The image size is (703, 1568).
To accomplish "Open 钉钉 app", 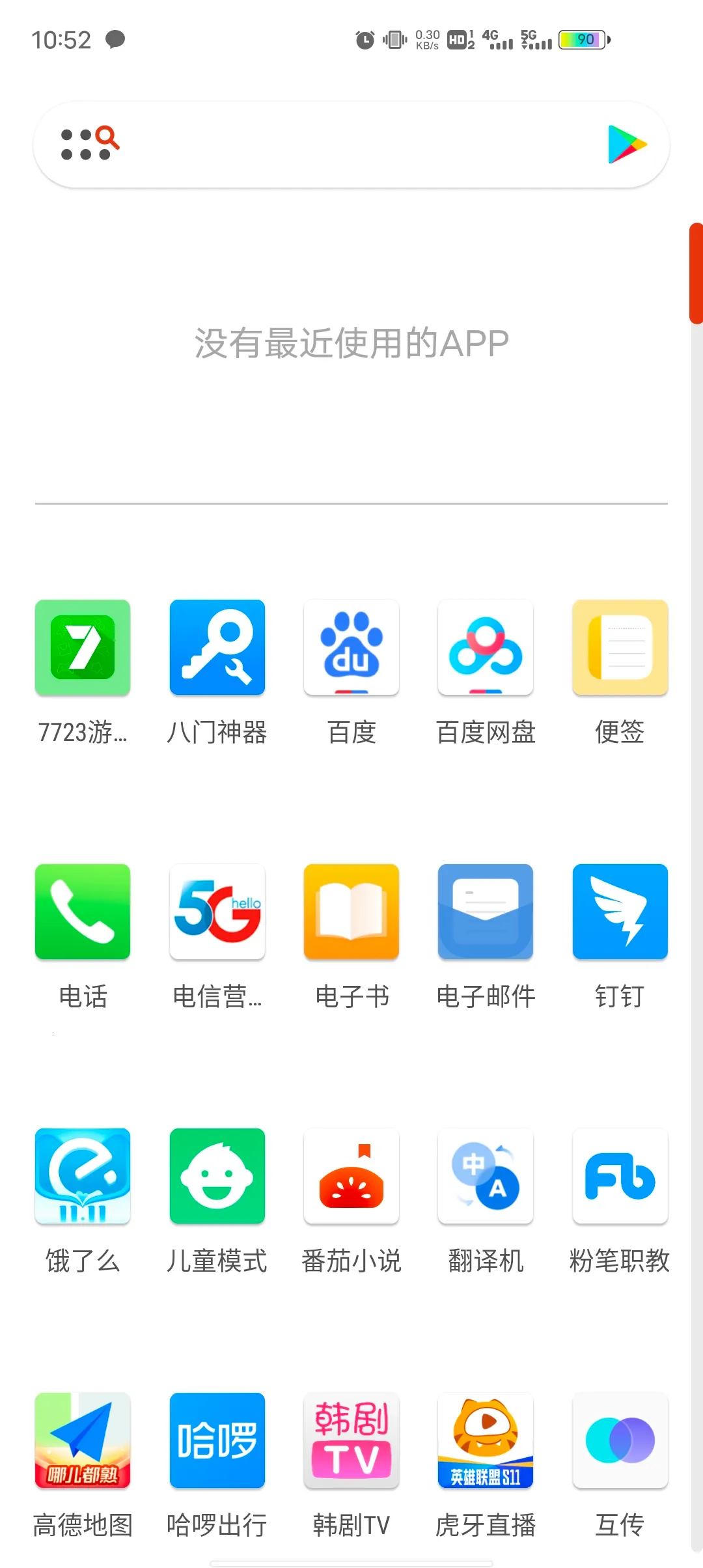I will click(620, 912).
